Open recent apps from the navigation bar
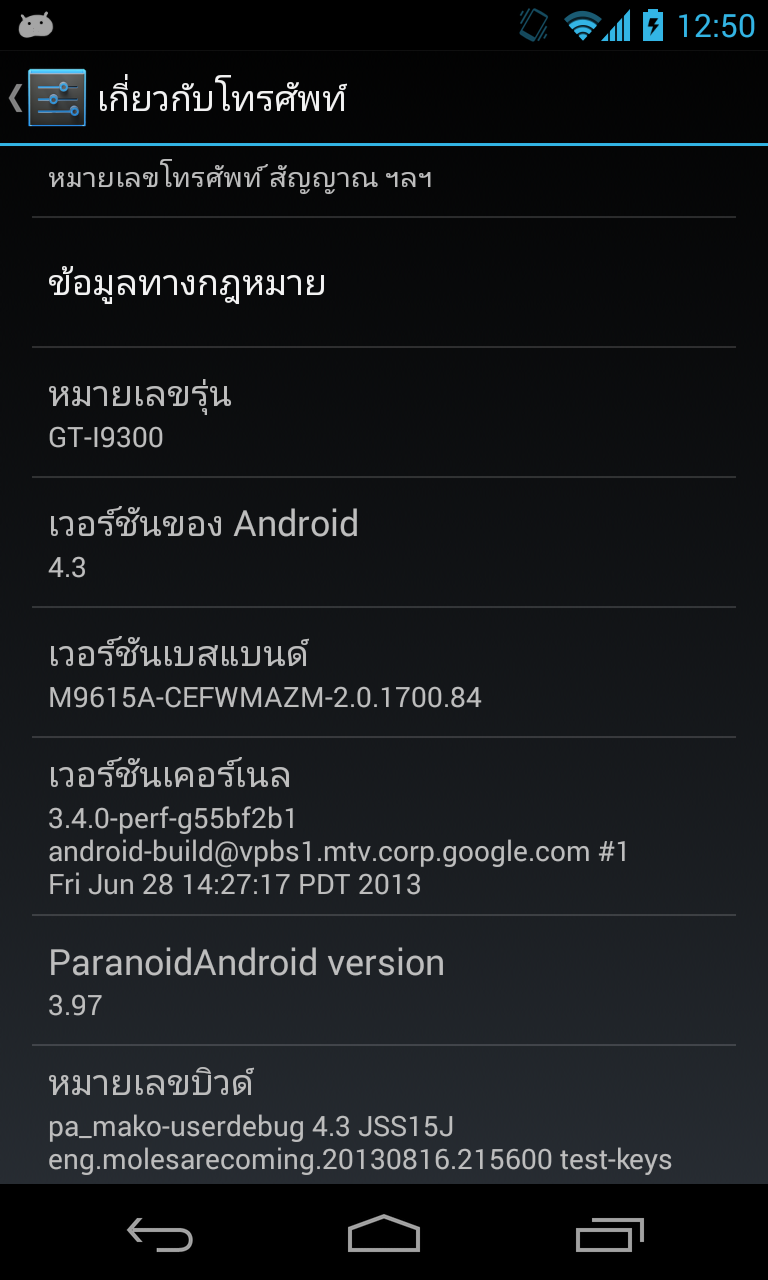Image resolution: width=768 pixels, height=1280 pixels. point(609,1234)
